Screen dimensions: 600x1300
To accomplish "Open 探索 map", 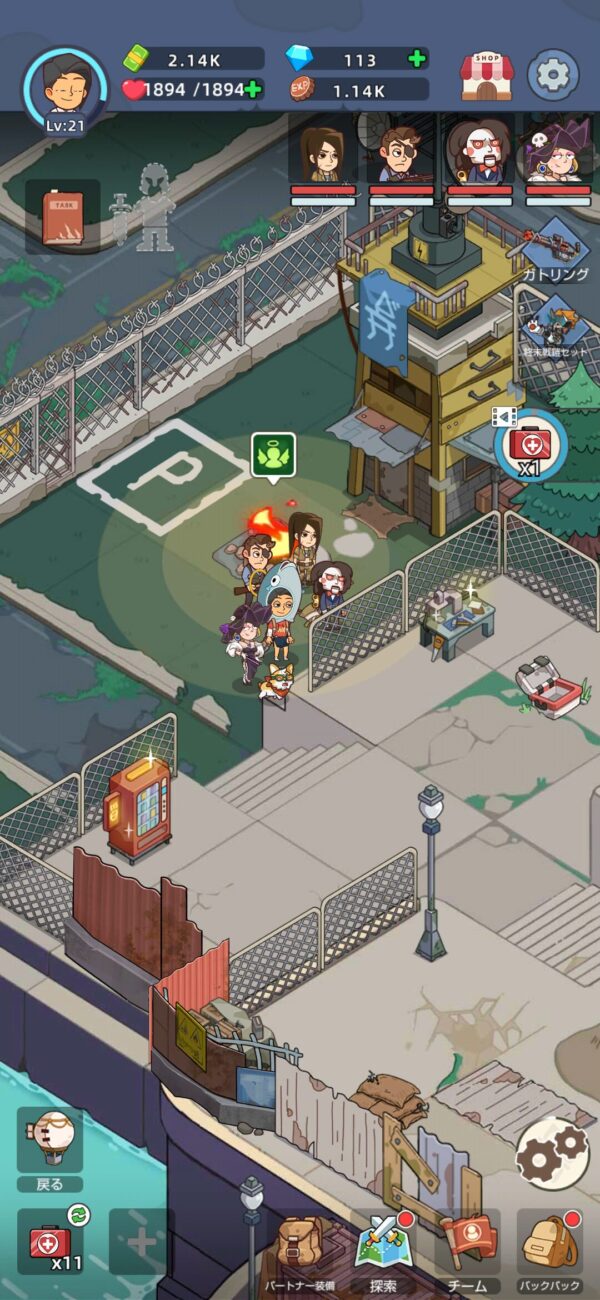I will point(383,1252).
